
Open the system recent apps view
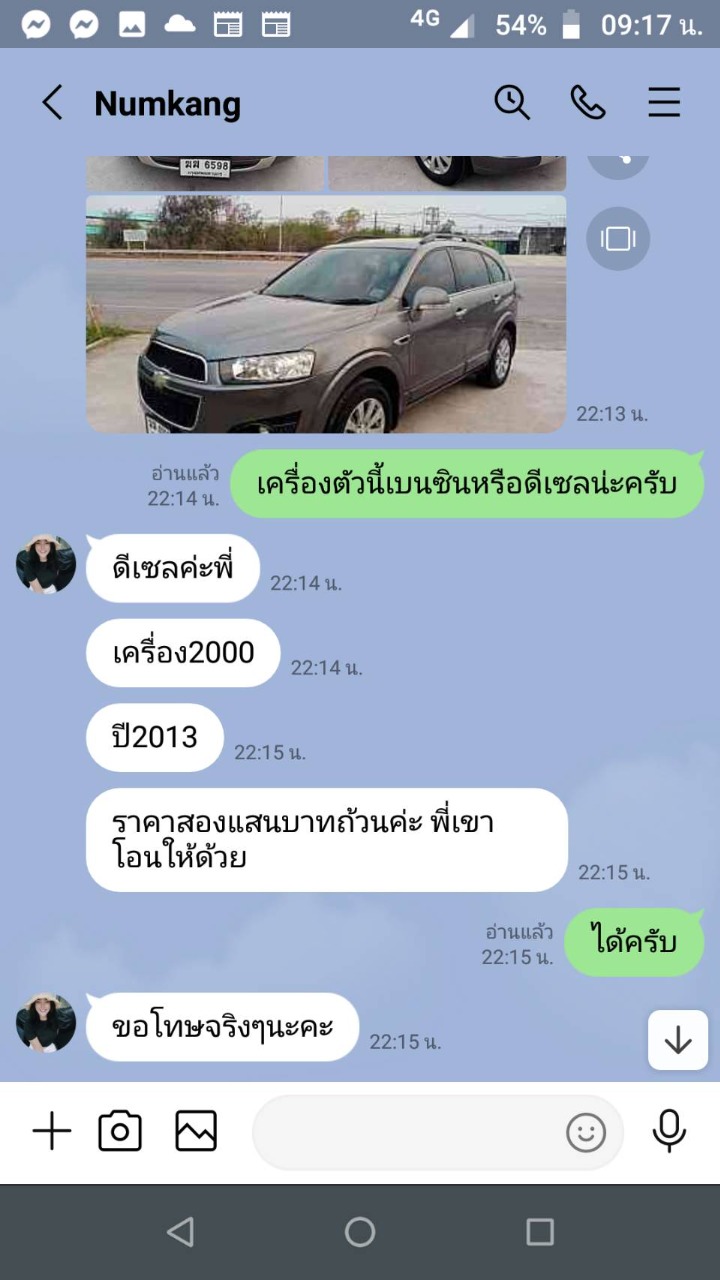click(540, 1232)
